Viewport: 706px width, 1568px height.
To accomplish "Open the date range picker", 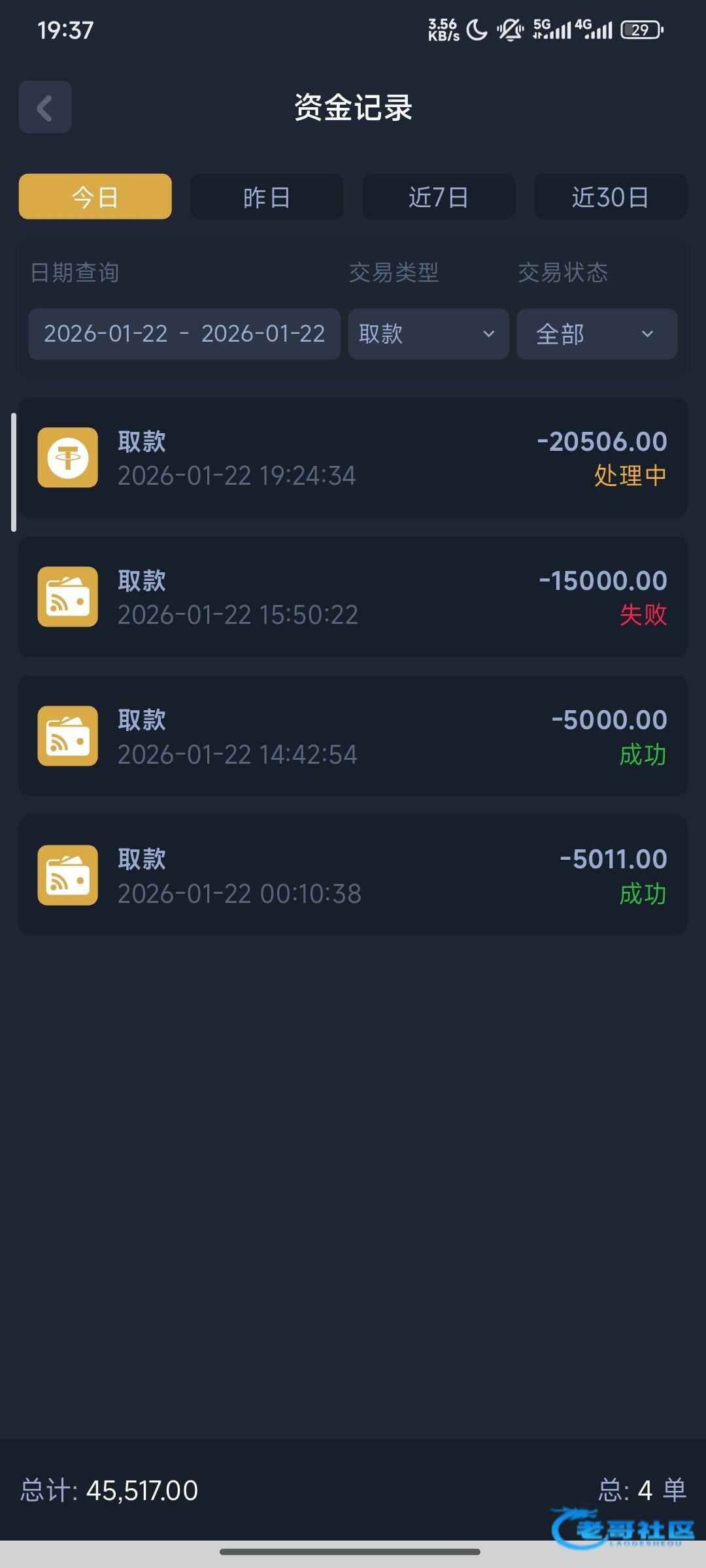I will tap(184, 334).
